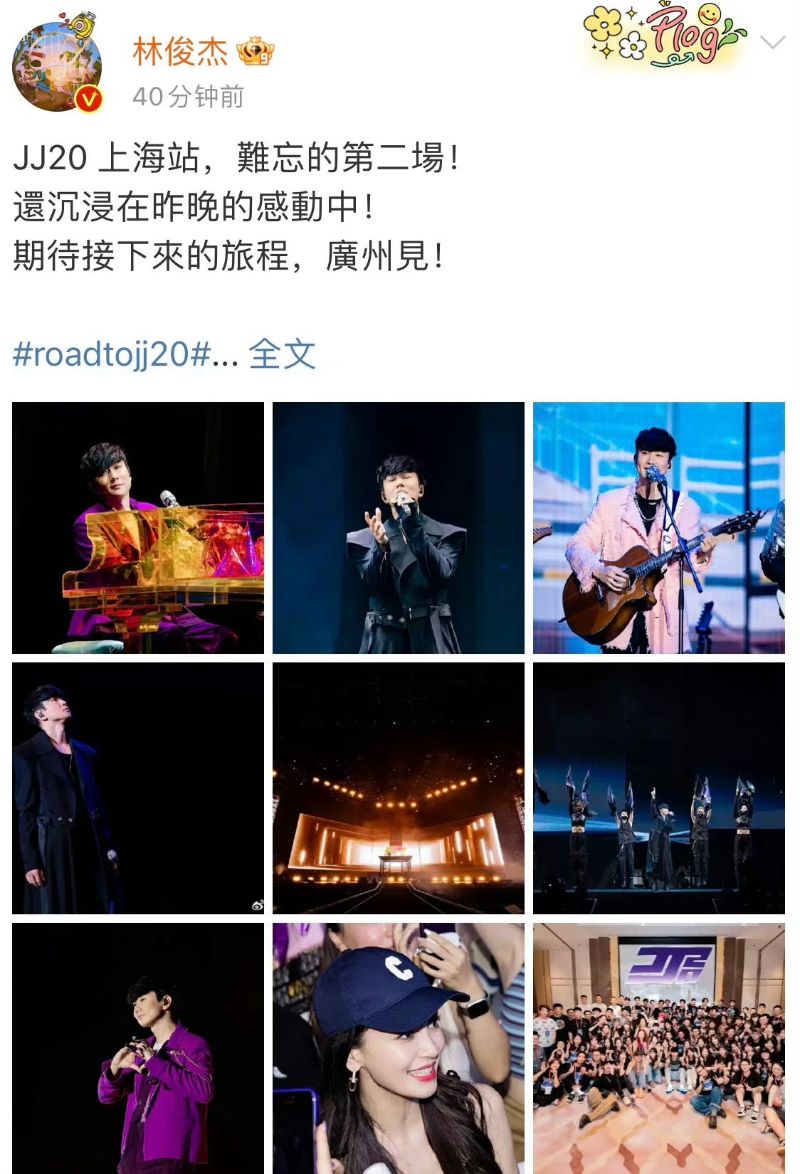This screenshot has height=1174, width=800.
Task: Open photo of purple suit at piano
Action: pos(138,528)
